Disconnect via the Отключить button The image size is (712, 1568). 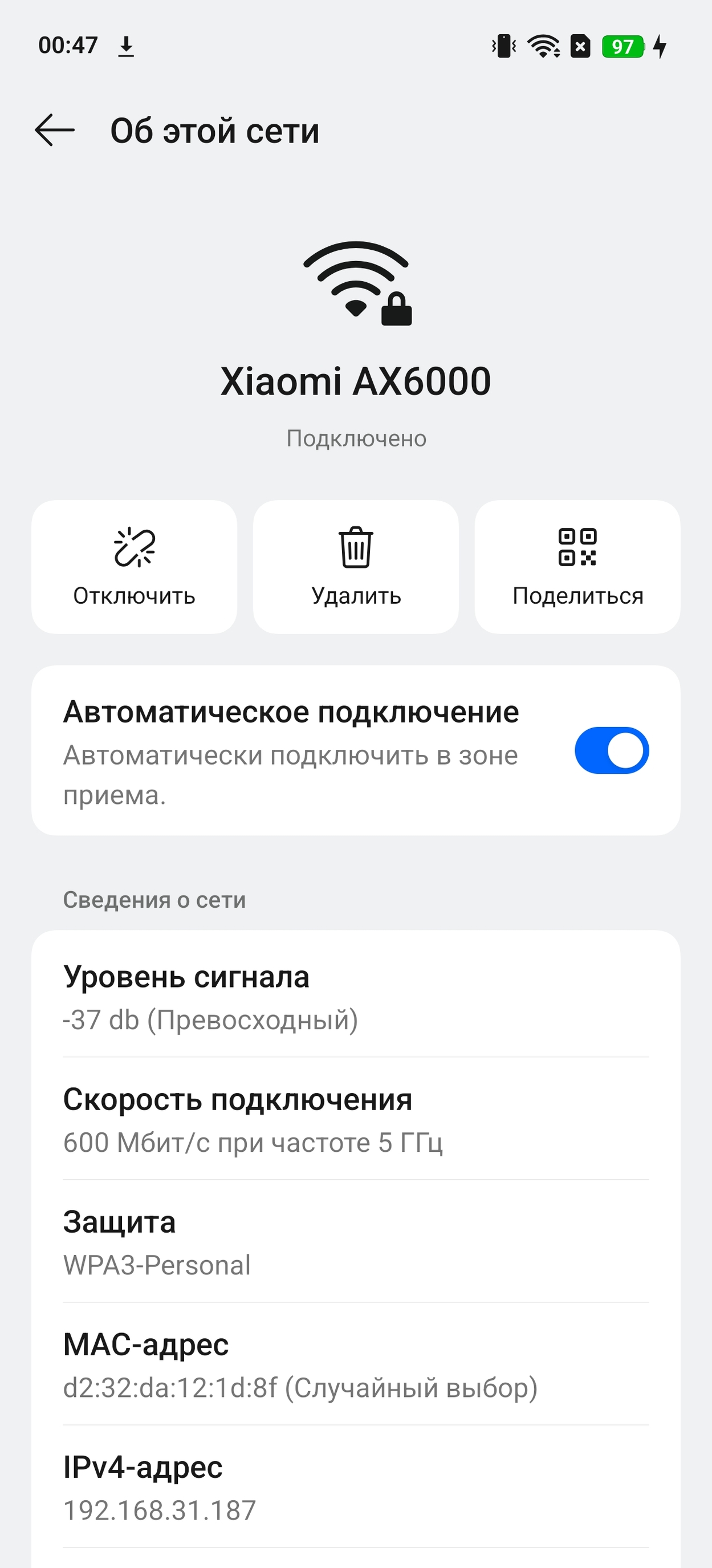pyautogui.click(x=134, y=567)
